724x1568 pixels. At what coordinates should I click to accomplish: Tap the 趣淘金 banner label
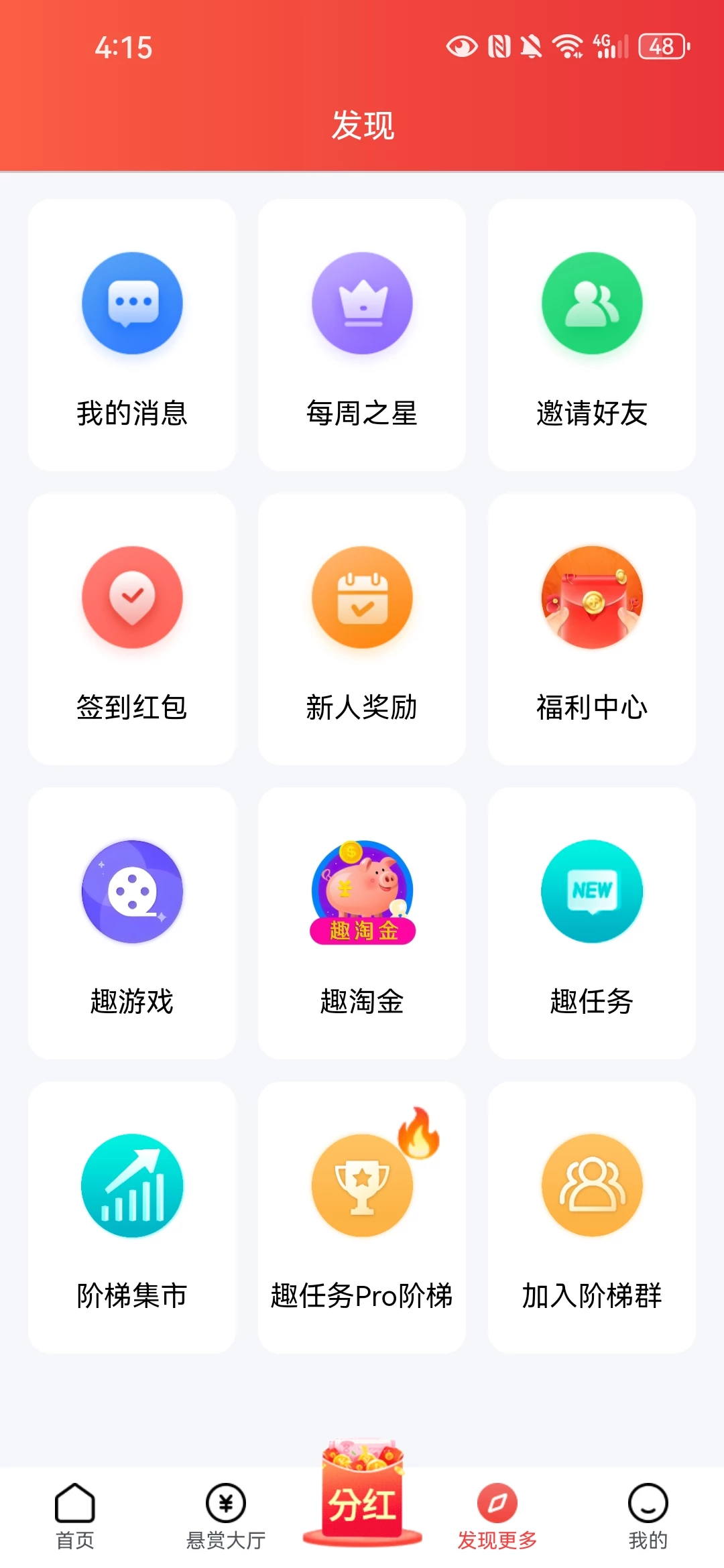[x=362, y=931]
